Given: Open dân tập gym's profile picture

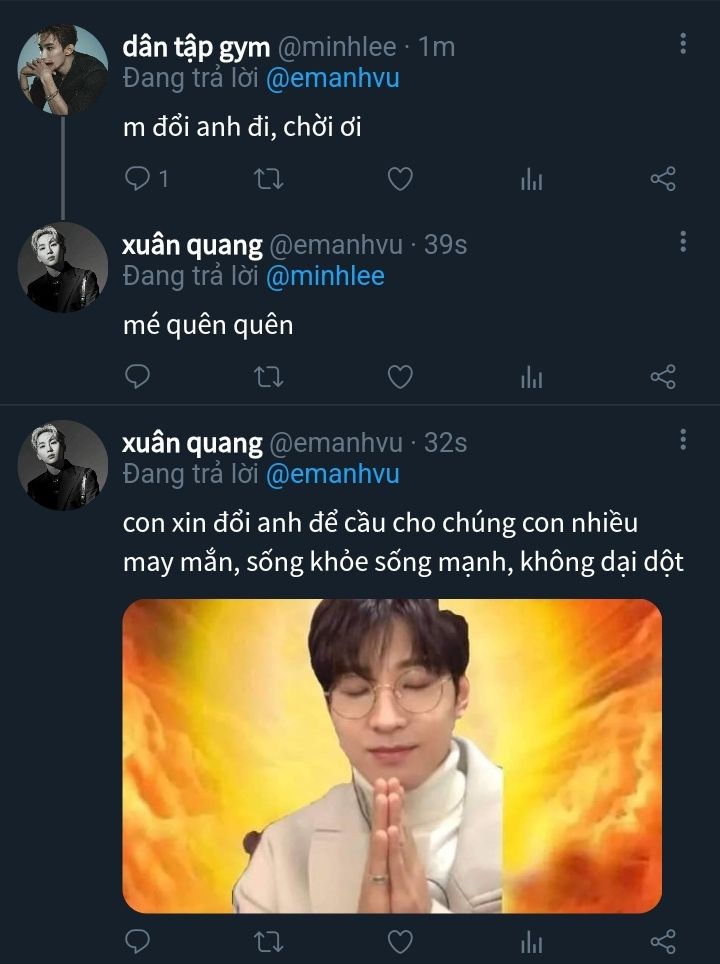Looking at the screenshot, I should click(x=62, y=70).
